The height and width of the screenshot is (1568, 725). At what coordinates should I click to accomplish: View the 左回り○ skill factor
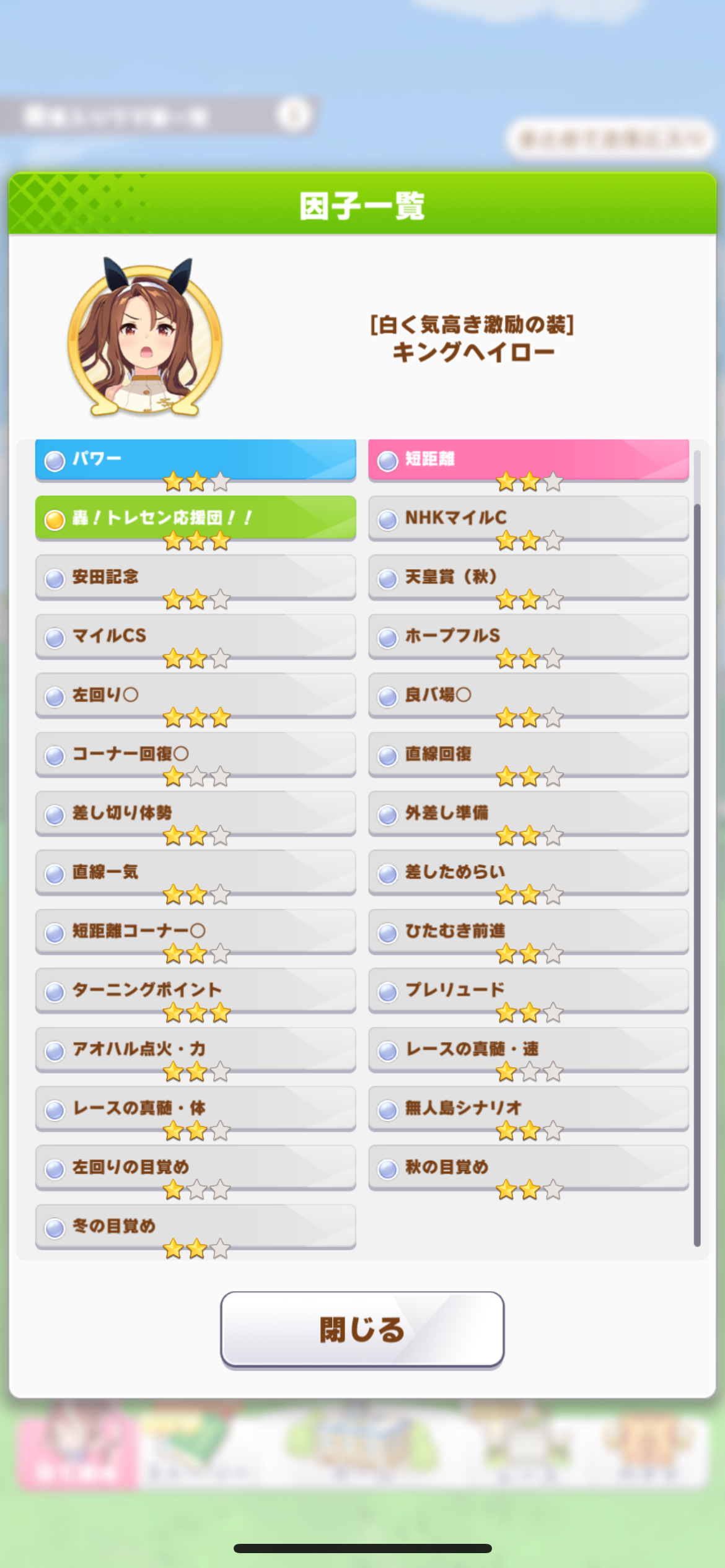195,695
